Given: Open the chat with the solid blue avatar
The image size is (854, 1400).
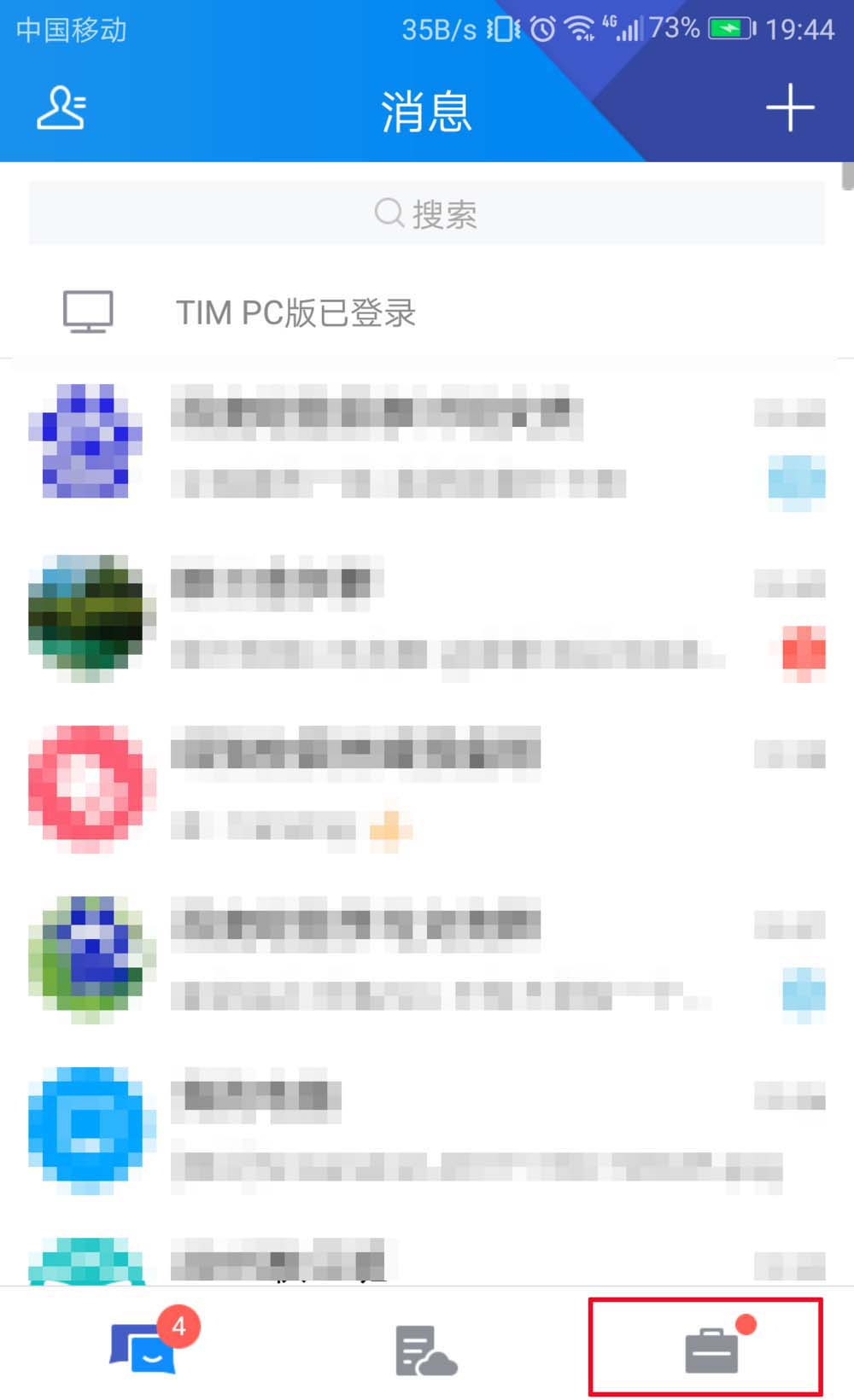Looking at the screenshot, I should (427, 1129).
